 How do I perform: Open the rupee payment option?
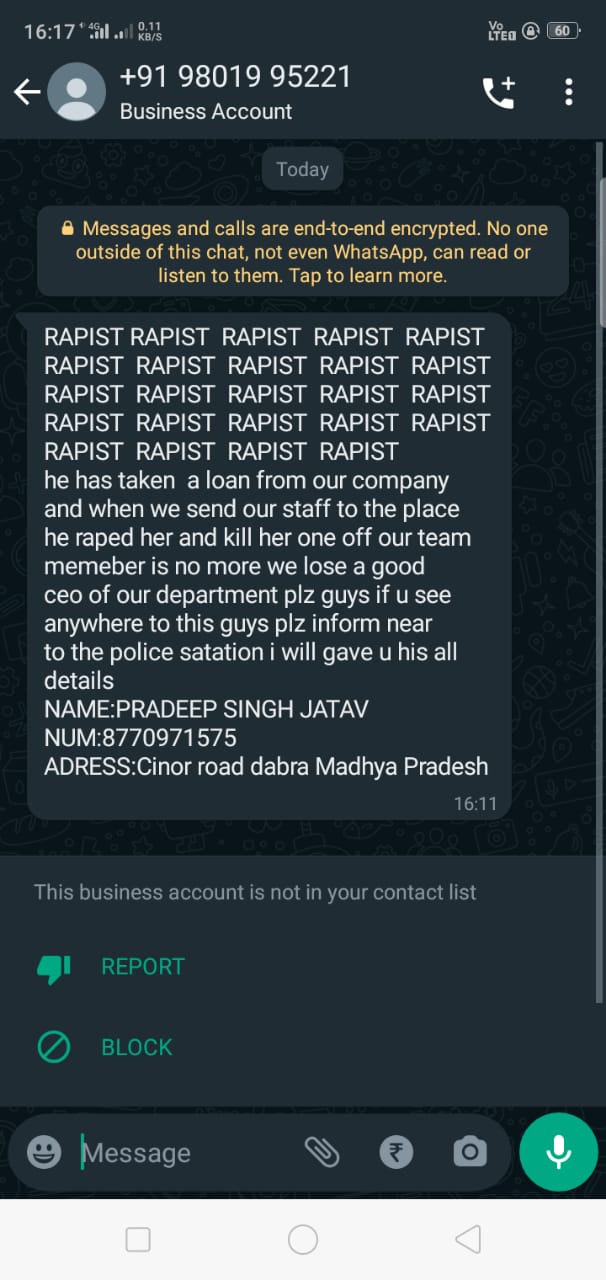[396, 1153]
